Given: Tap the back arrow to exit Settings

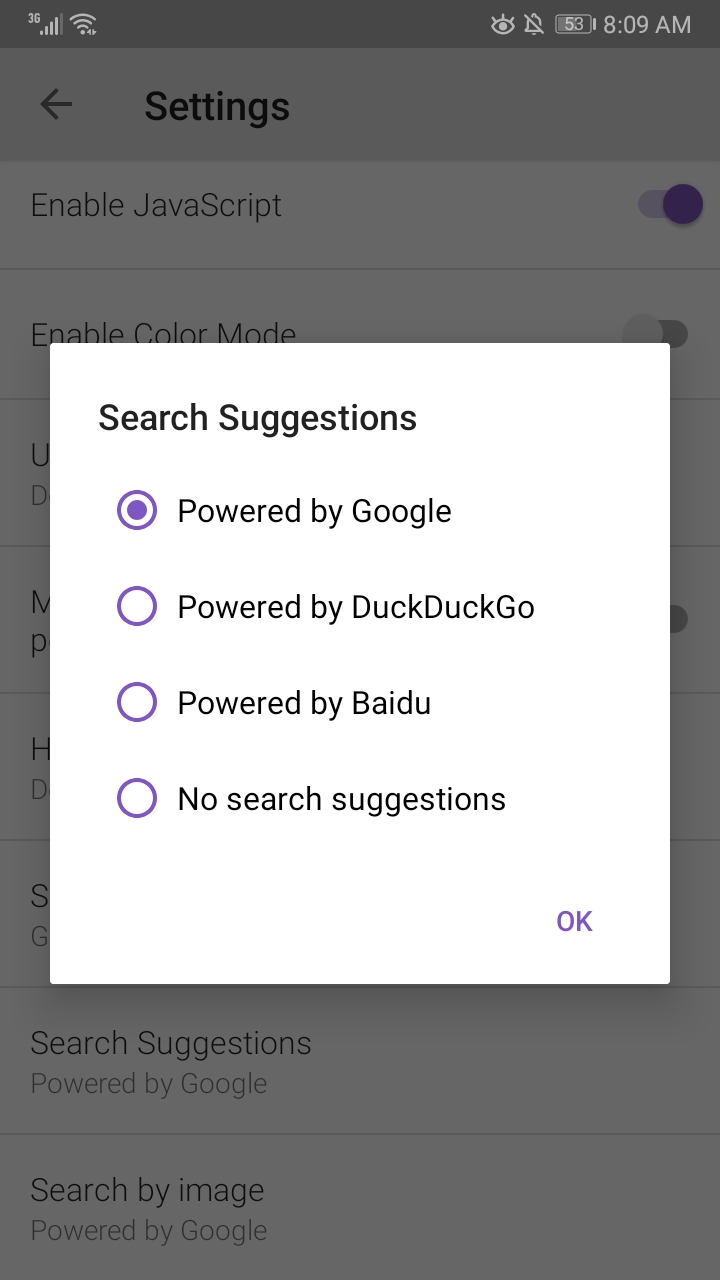Looking at the screenshot, I should point(56,104).
